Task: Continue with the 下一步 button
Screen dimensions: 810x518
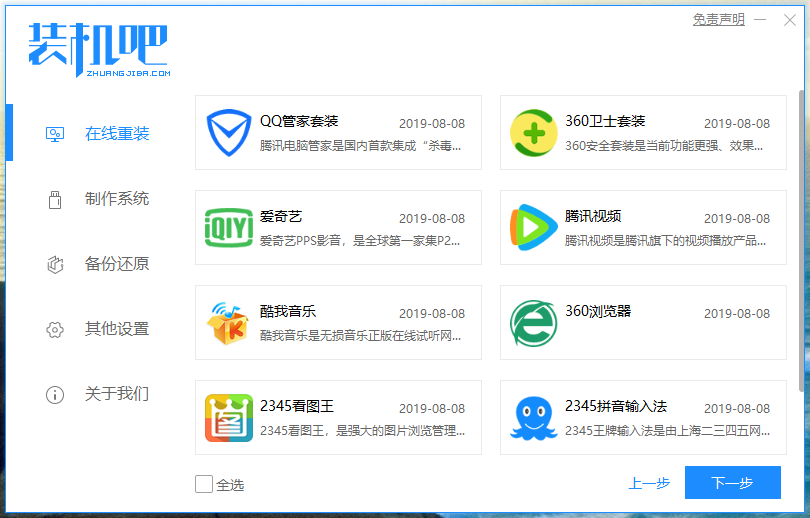Action: 732,483
